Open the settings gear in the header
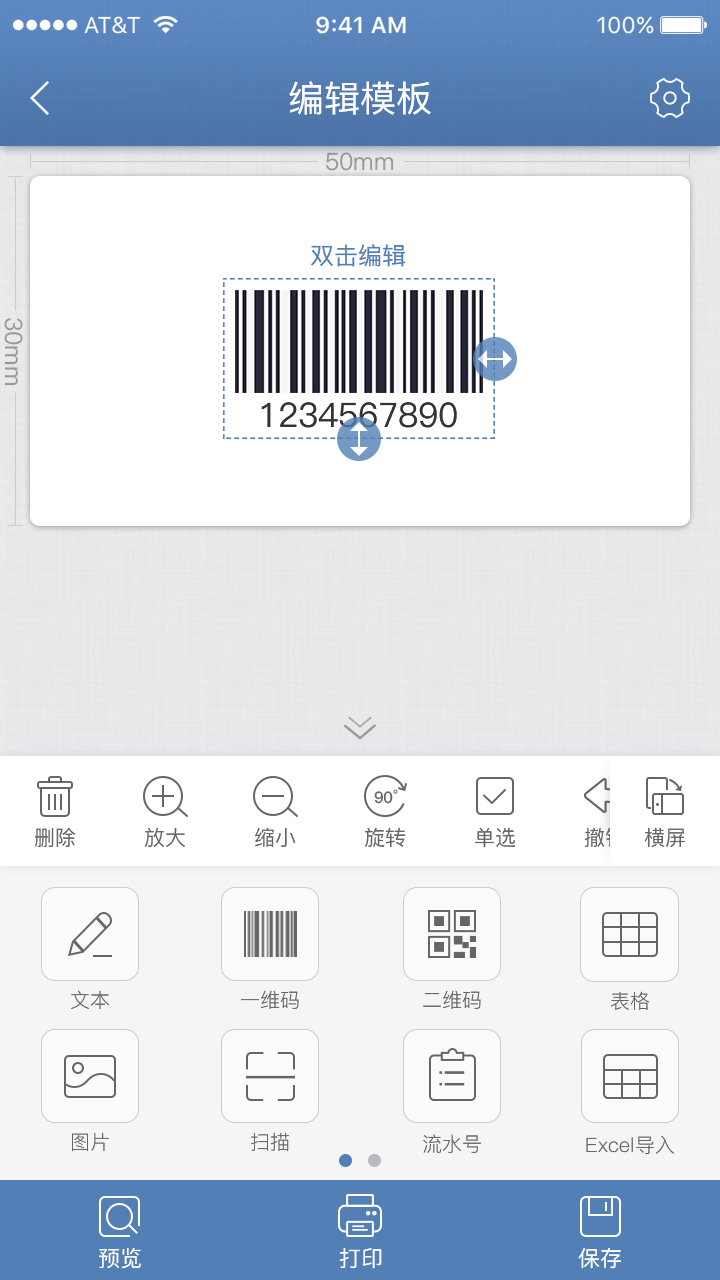The image size is (720, 1280). click(670, 97)
